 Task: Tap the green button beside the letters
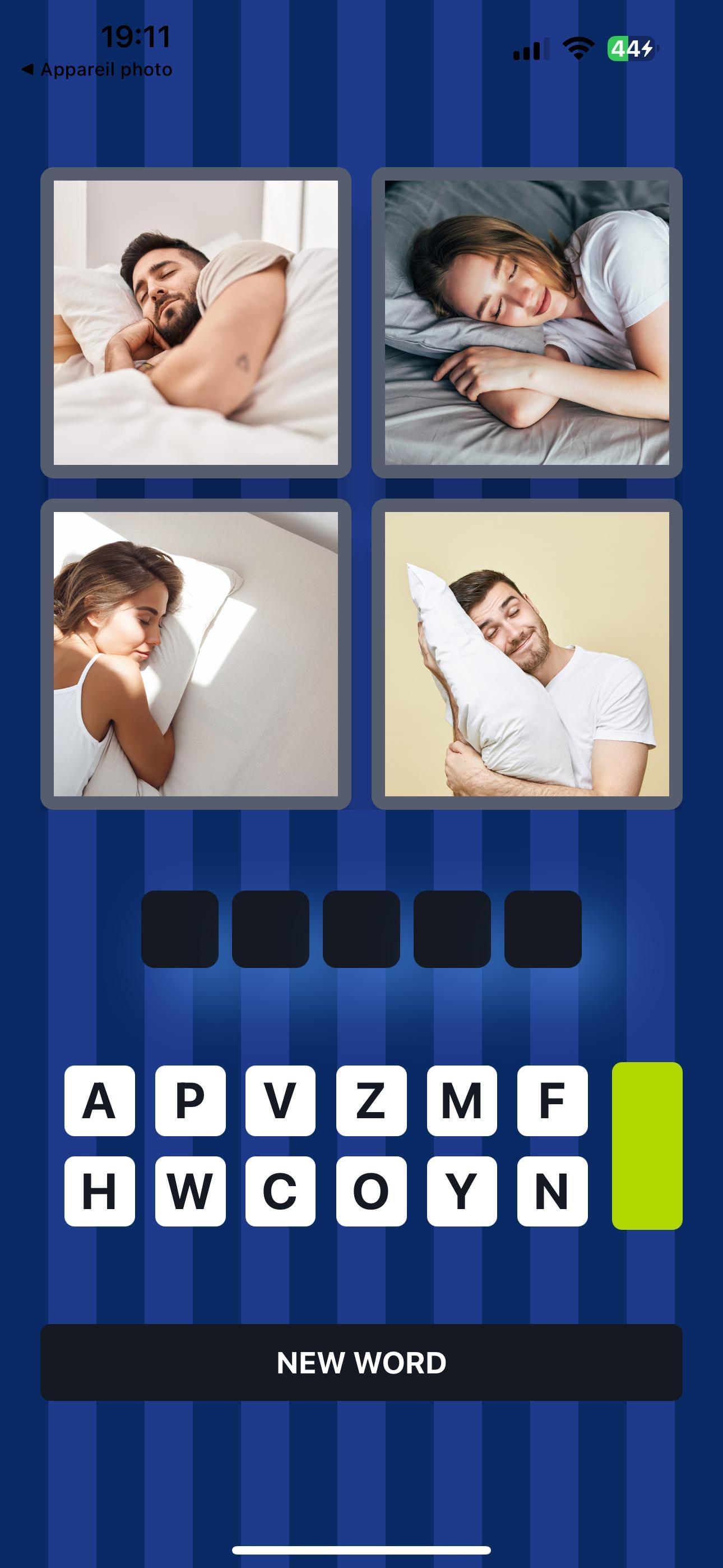point(647,1146)
